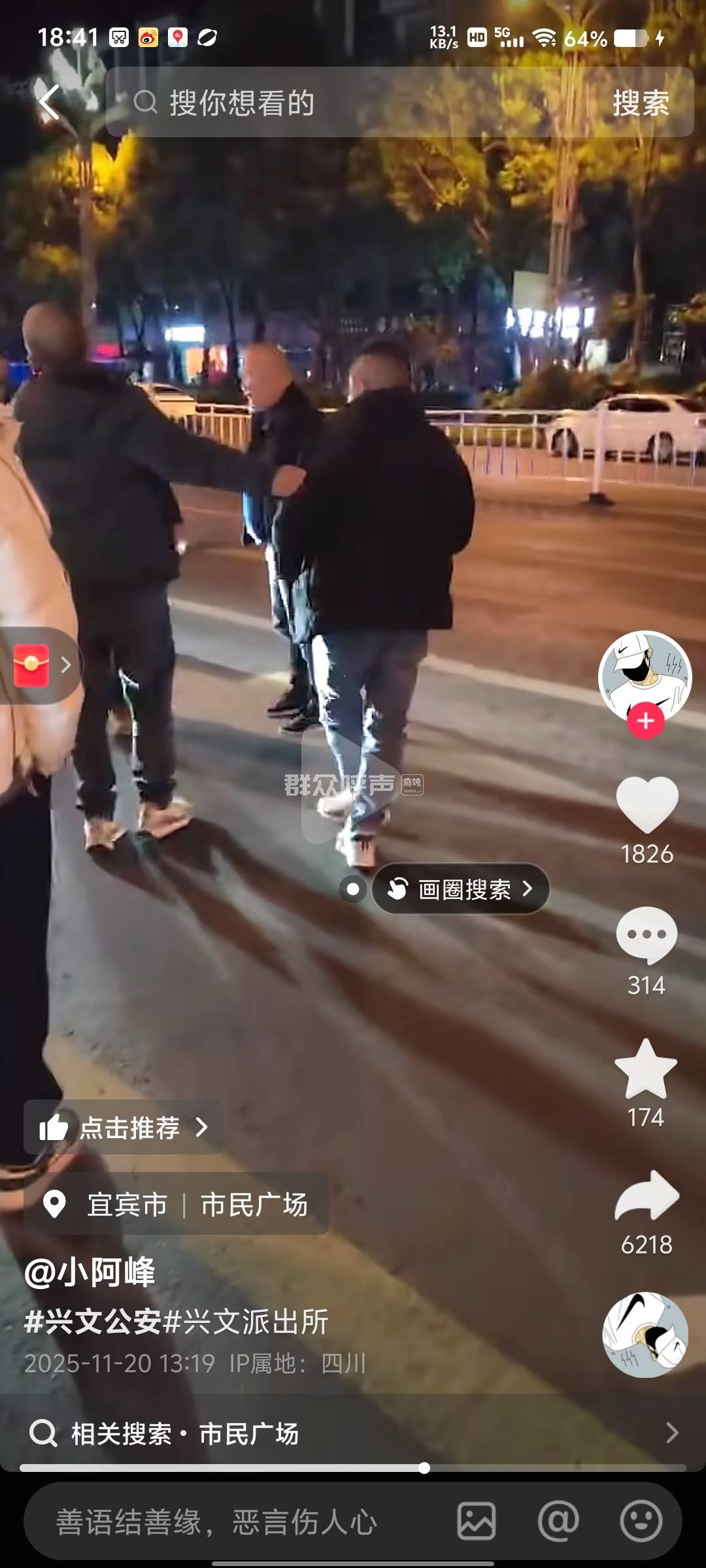Like this video with the heart
Viewport: 706px width, 1568px height.
[647, 804]
